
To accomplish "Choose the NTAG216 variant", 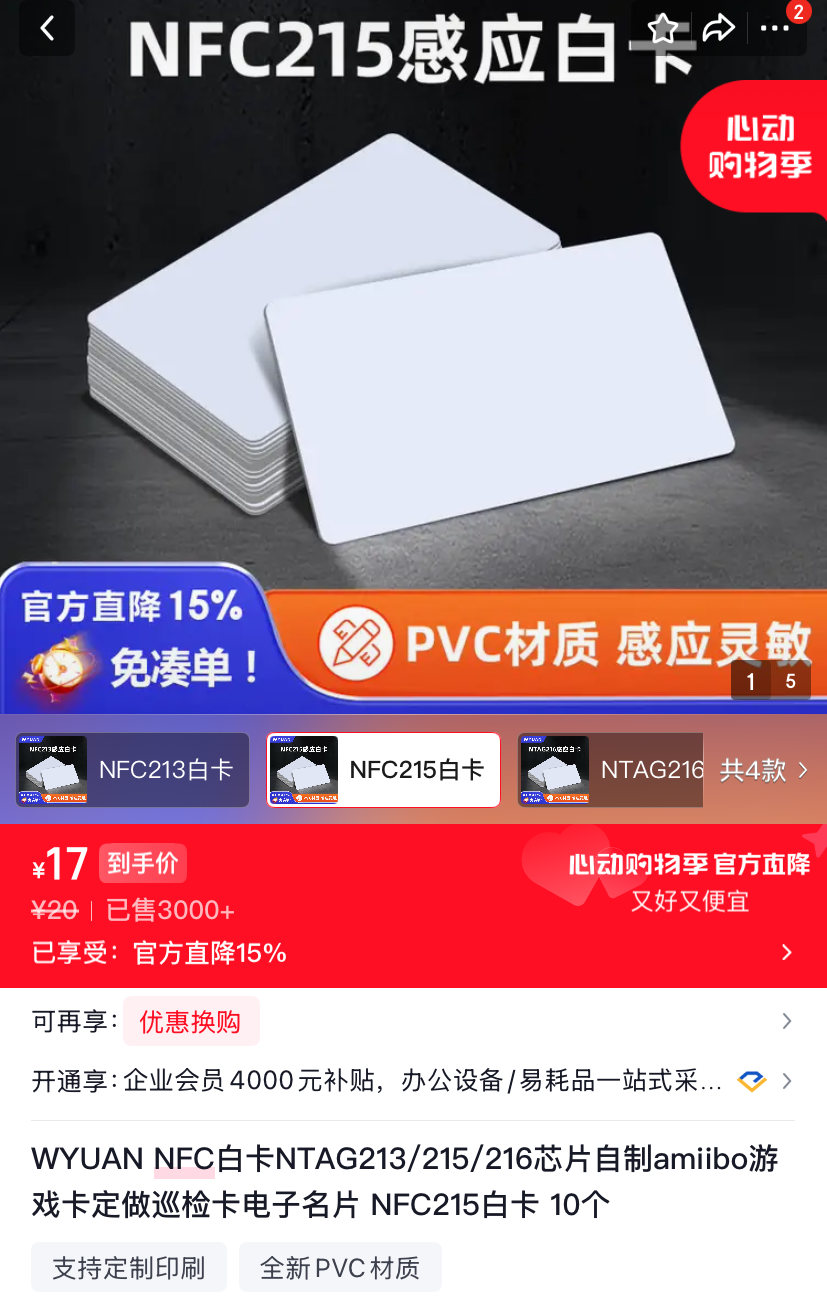I will point(610,770).
